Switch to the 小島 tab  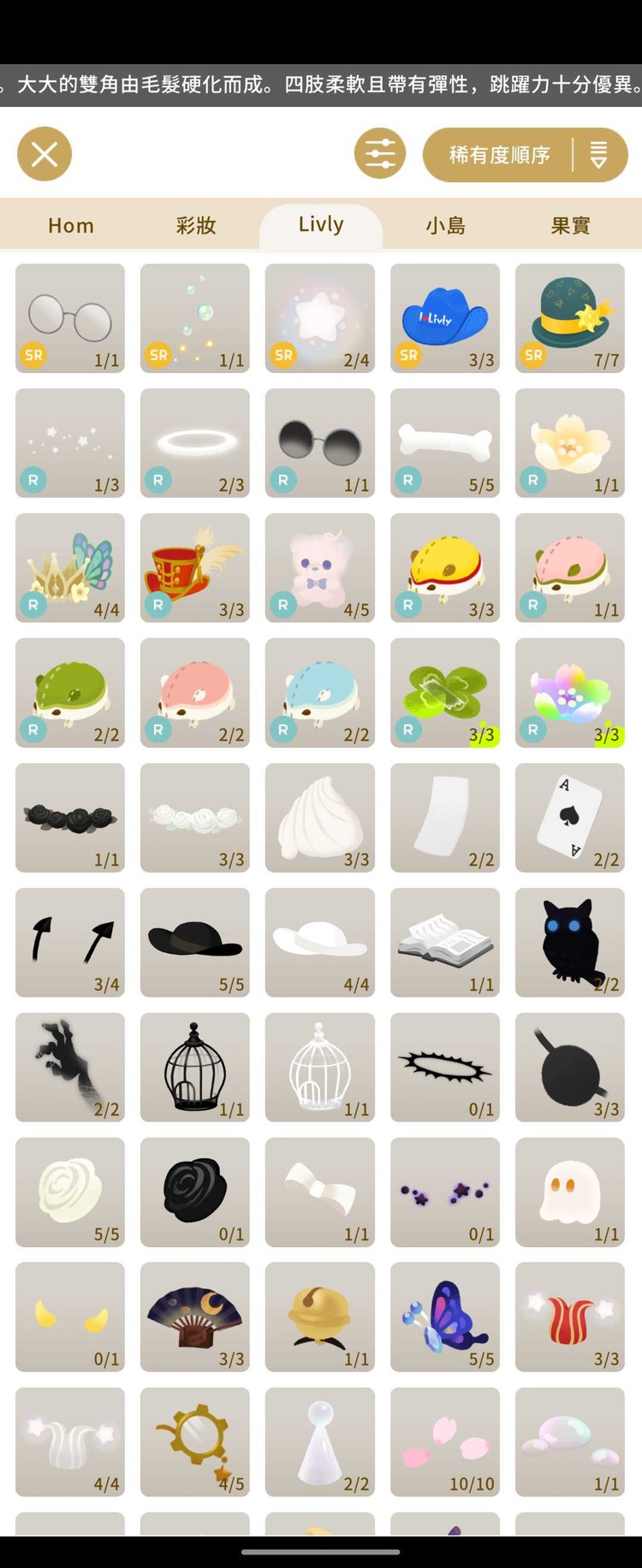446,226
